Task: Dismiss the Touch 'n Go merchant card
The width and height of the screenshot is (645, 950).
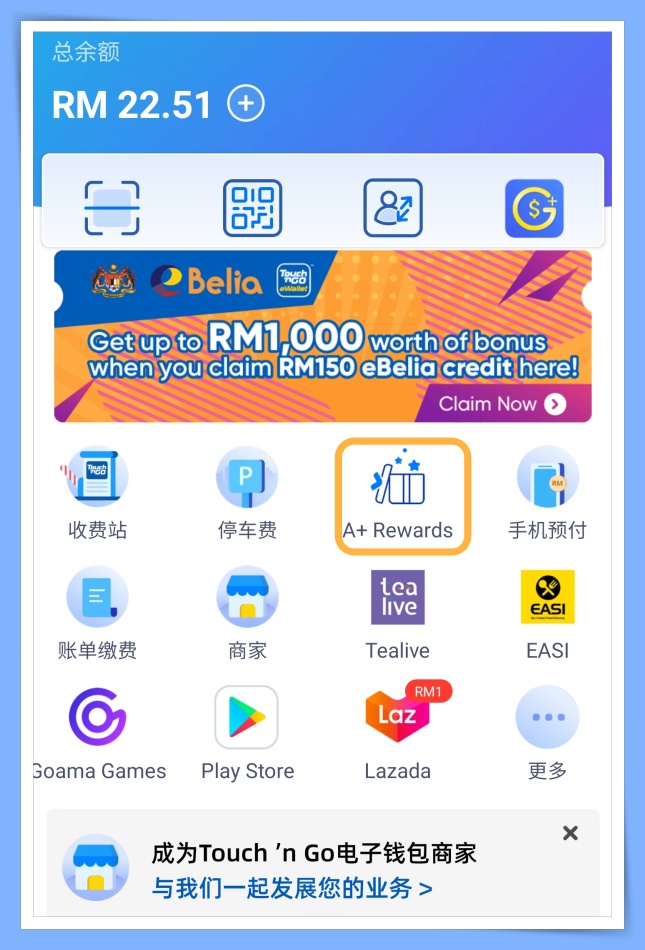Action: click(570, 833)
